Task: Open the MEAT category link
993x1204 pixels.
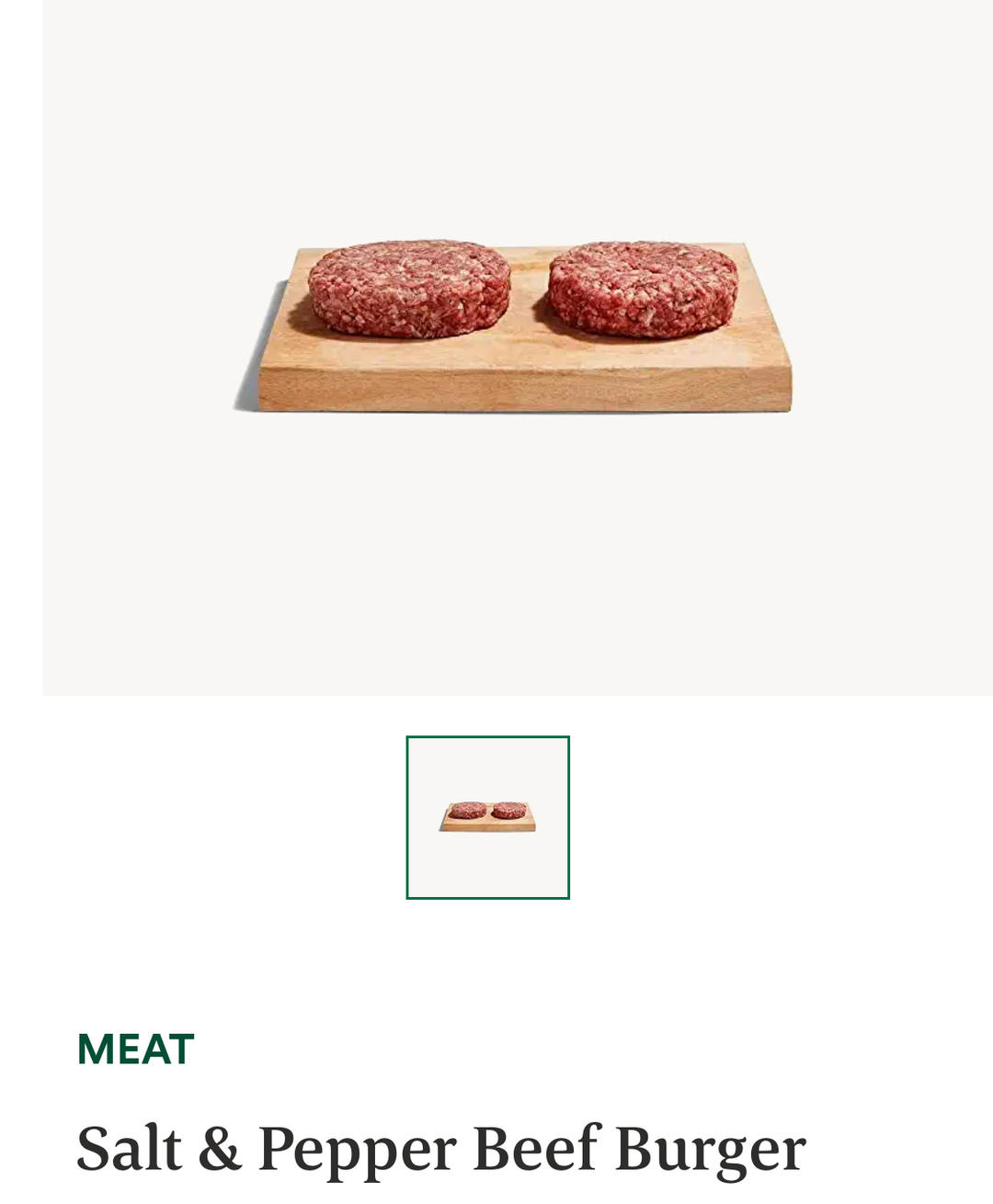Action: click(x=135, y=1050)
